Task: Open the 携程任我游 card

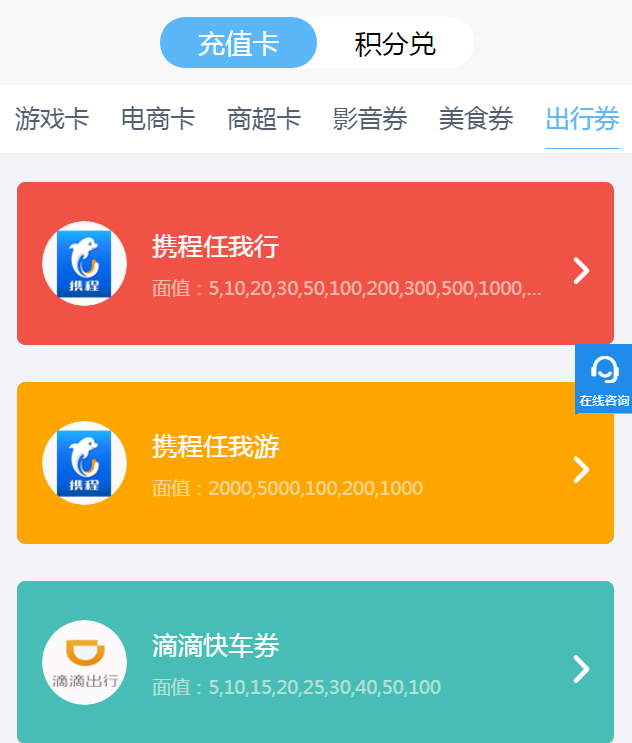Action: coord(315,463)
